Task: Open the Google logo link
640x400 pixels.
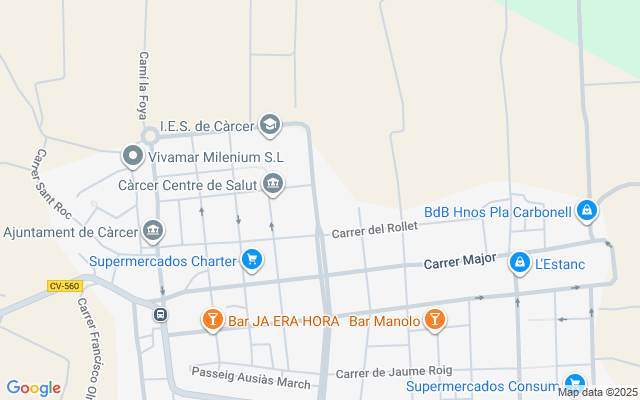Action: click(33, 388)
